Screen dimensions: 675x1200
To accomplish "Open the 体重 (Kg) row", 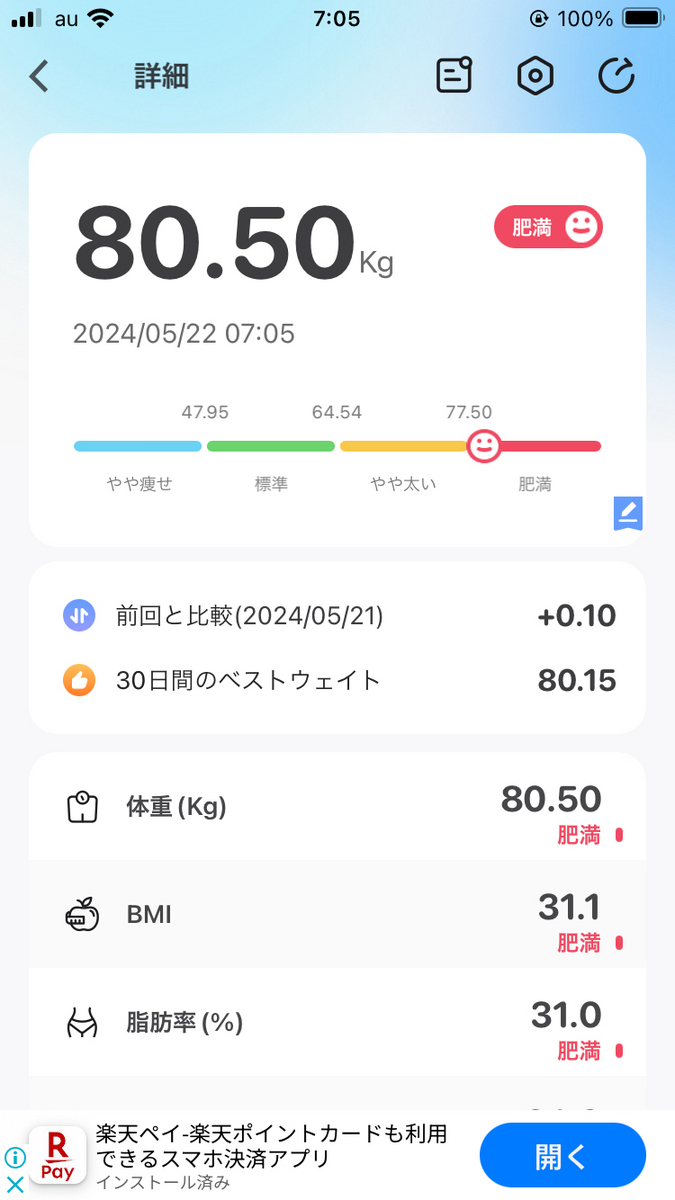I will (337, 807).
